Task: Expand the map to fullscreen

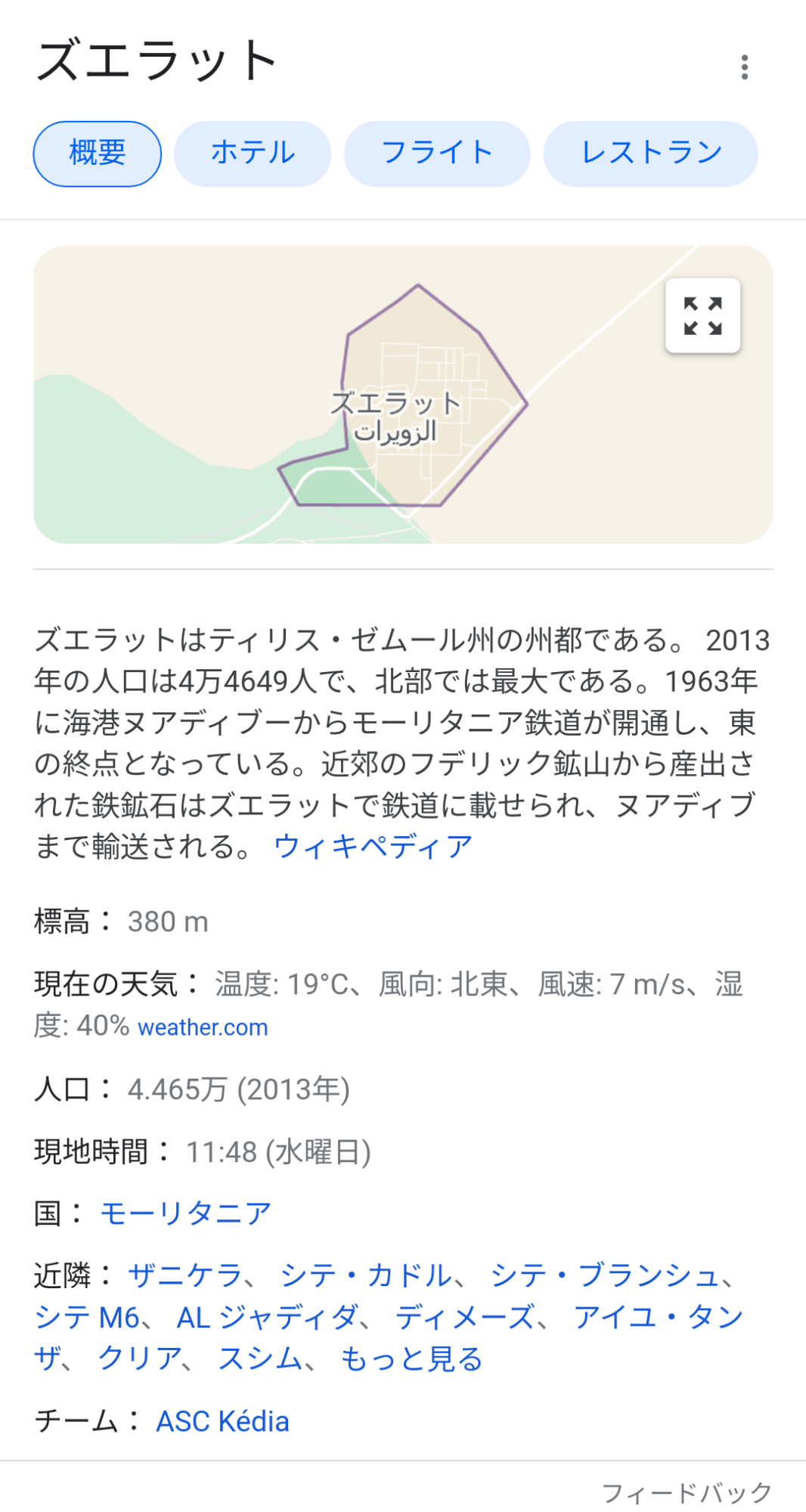Action: click(x=702, y=315)
